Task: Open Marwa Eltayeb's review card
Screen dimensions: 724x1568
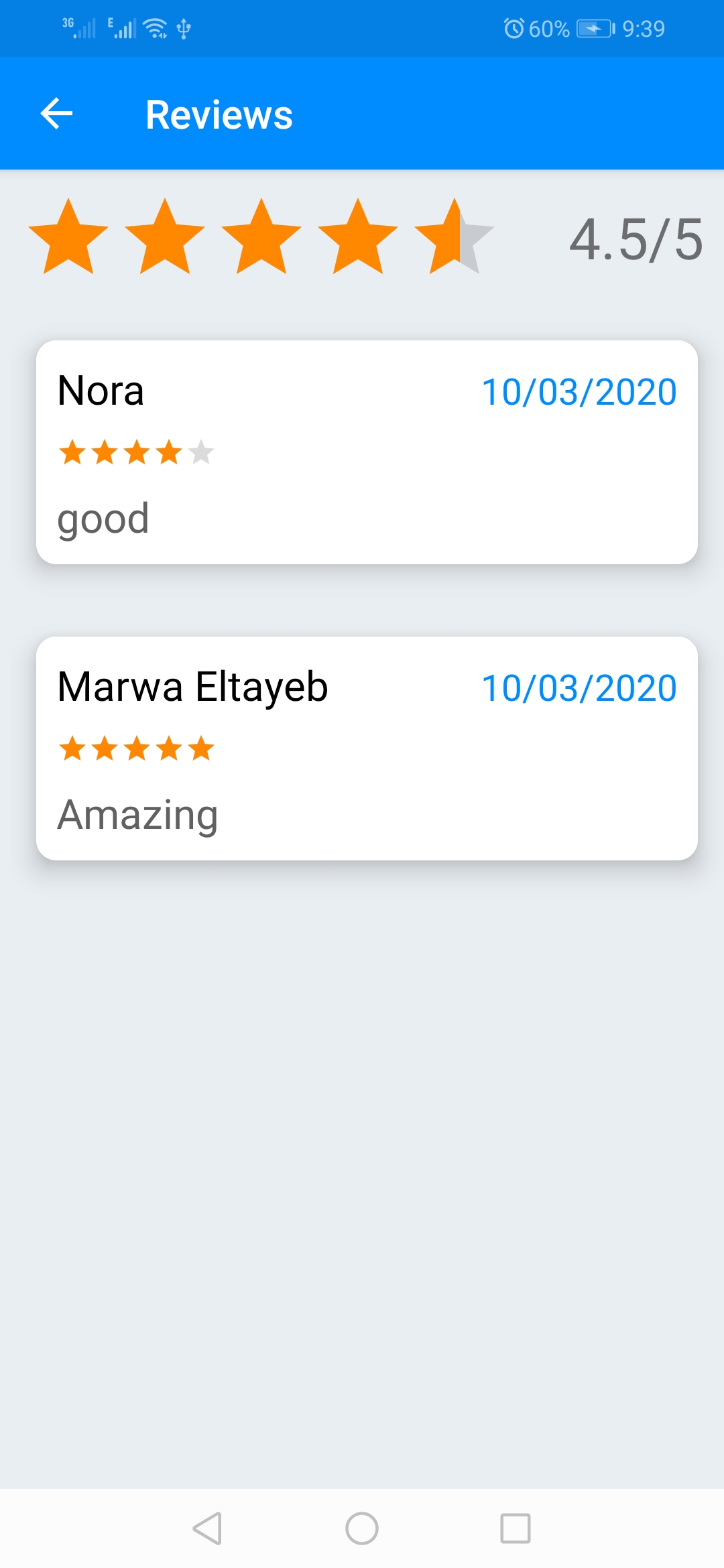Action: pyautogui.click(x=367, y=748)
